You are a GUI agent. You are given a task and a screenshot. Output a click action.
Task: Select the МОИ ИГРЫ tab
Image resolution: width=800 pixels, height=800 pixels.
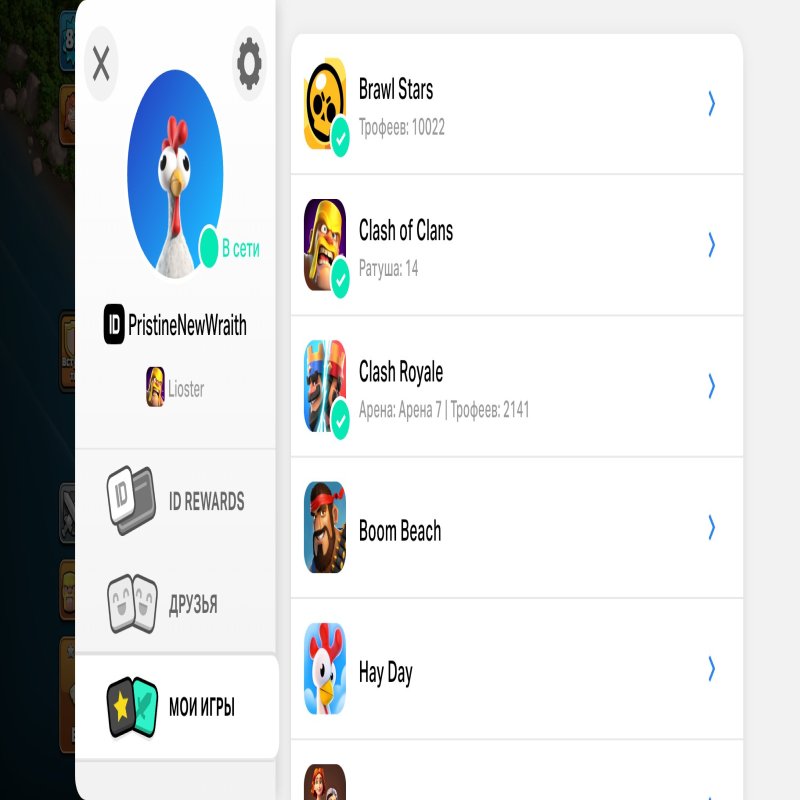(176, 708)
